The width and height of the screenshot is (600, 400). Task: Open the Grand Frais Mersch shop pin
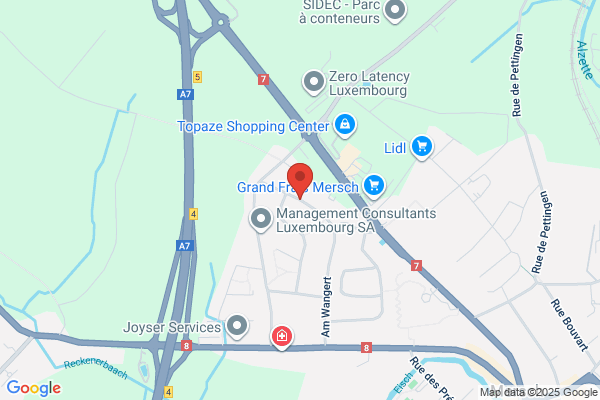coord(374,186)
